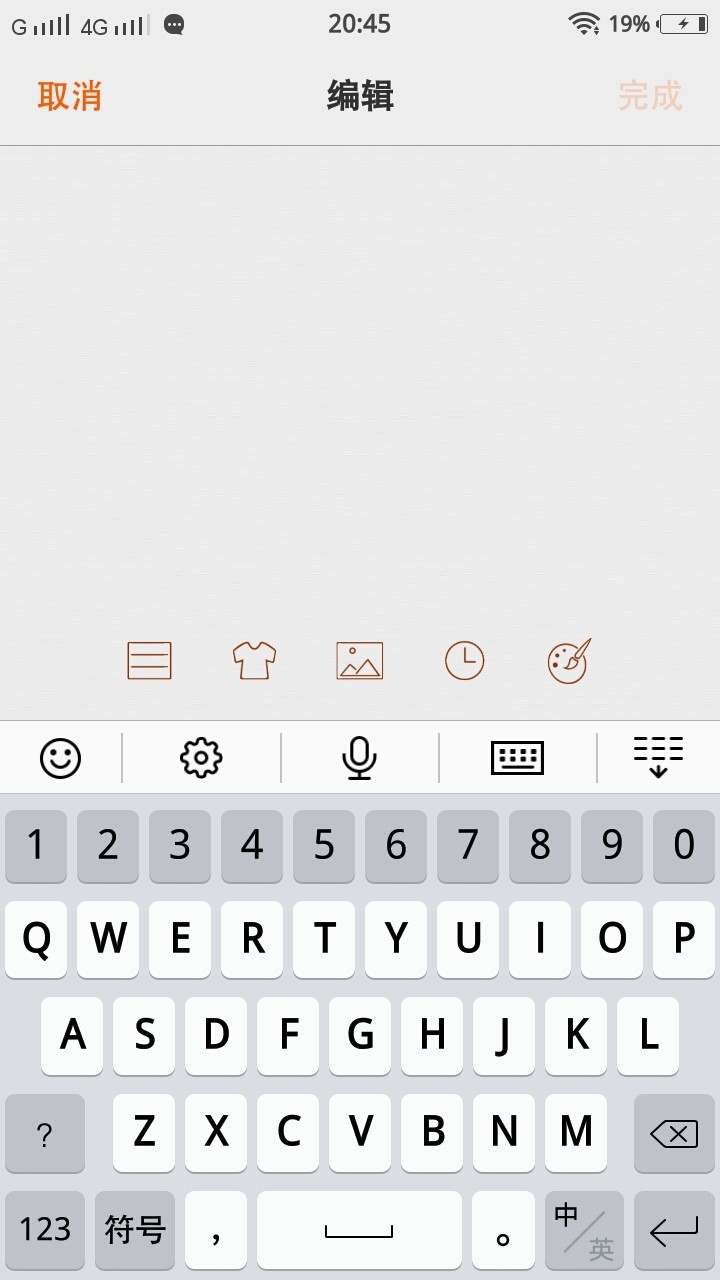Open the emoji smiley panel
Image resolution: width=720 pixels, height=1280 pixels.
coord(60,758)
